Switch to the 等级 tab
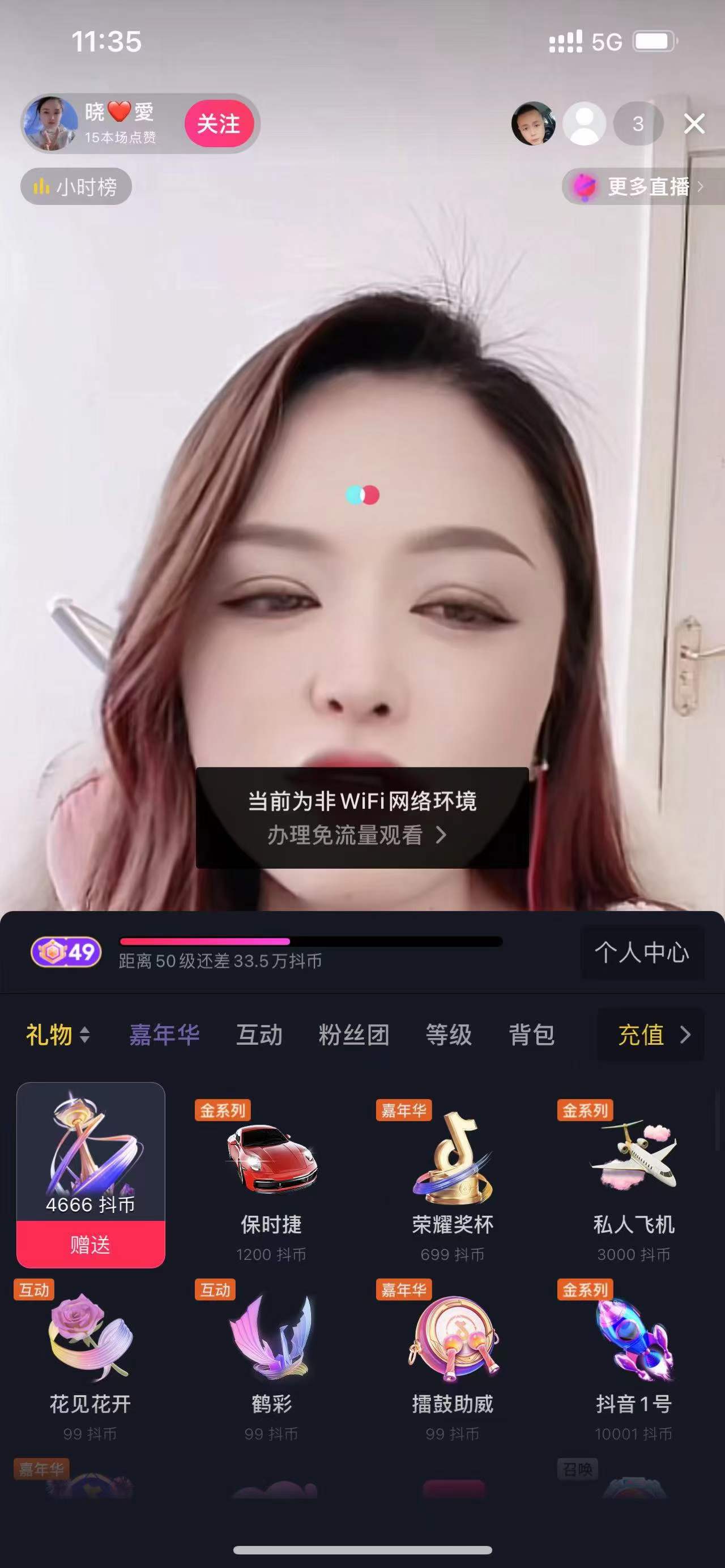725x1568 pixels. (449, 1035)
